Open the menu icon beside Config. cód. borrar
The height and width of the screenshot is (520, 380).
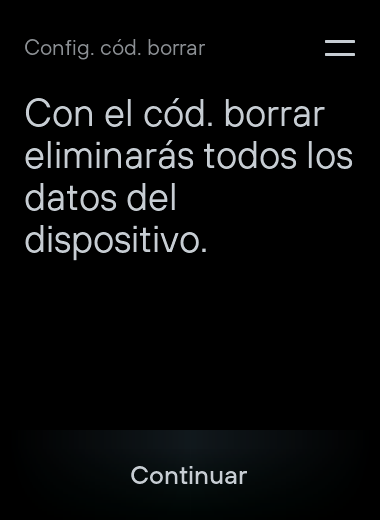click(x=340, y=48)
